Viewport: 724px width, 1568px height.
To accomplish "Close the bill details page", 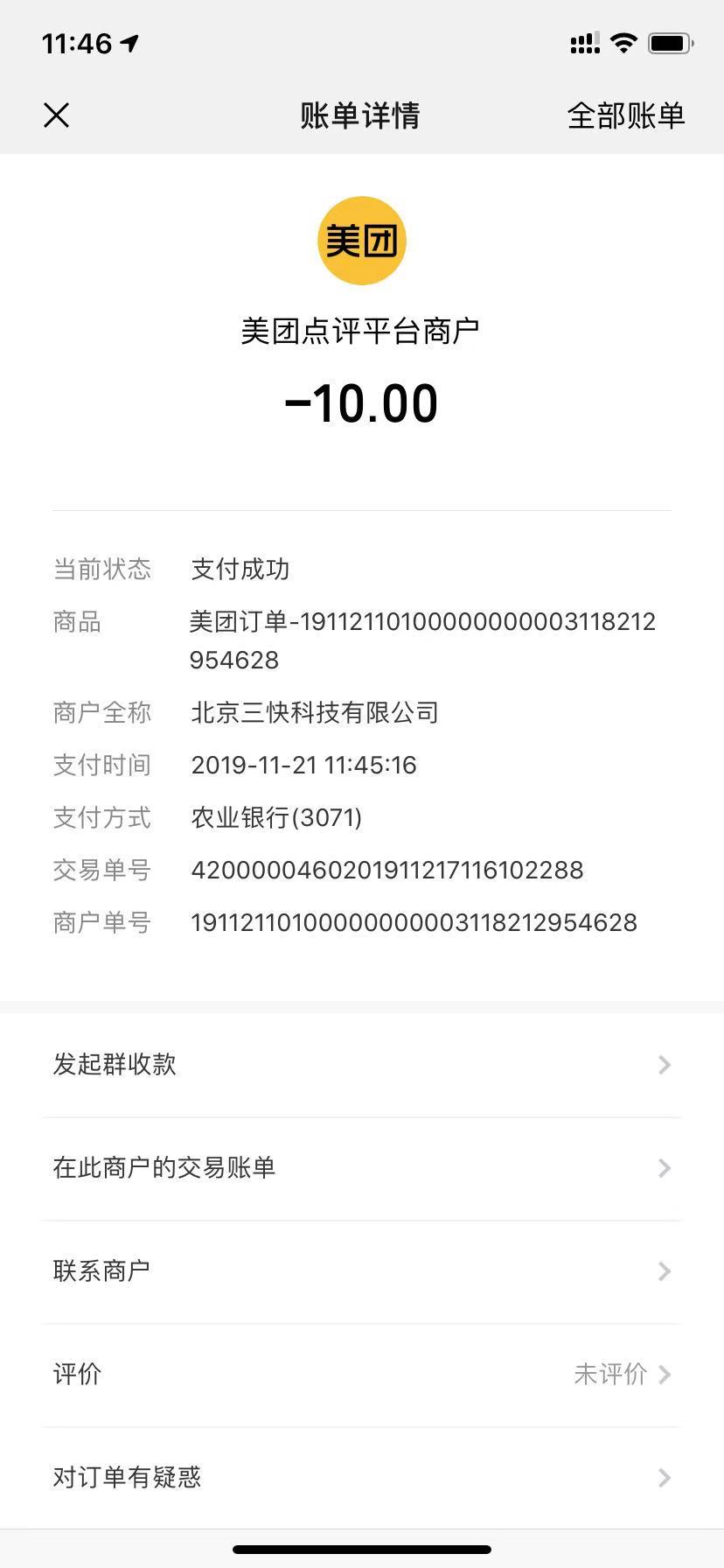I will click(57, 115).
